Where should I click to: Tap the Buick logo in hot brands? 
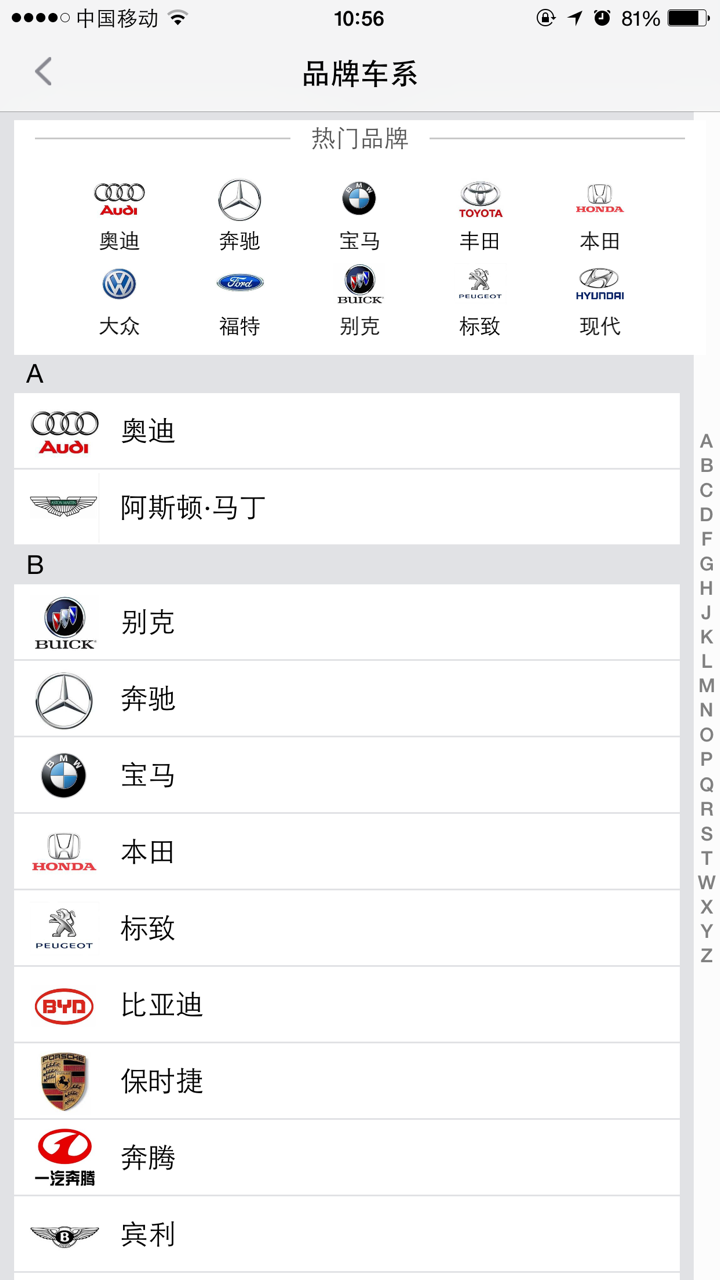pos(360,283)
